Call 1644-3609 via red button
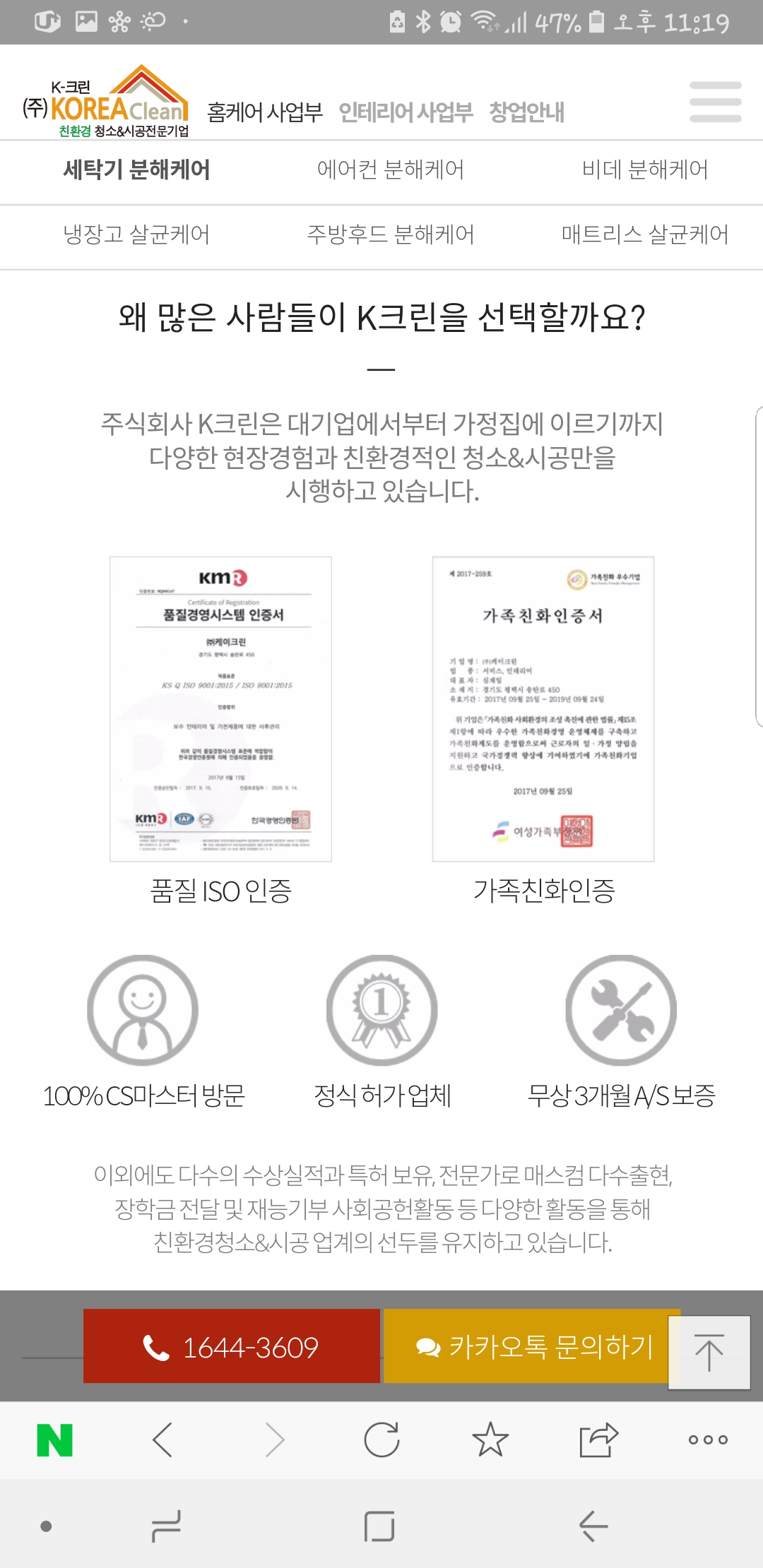 point(232,1346)
